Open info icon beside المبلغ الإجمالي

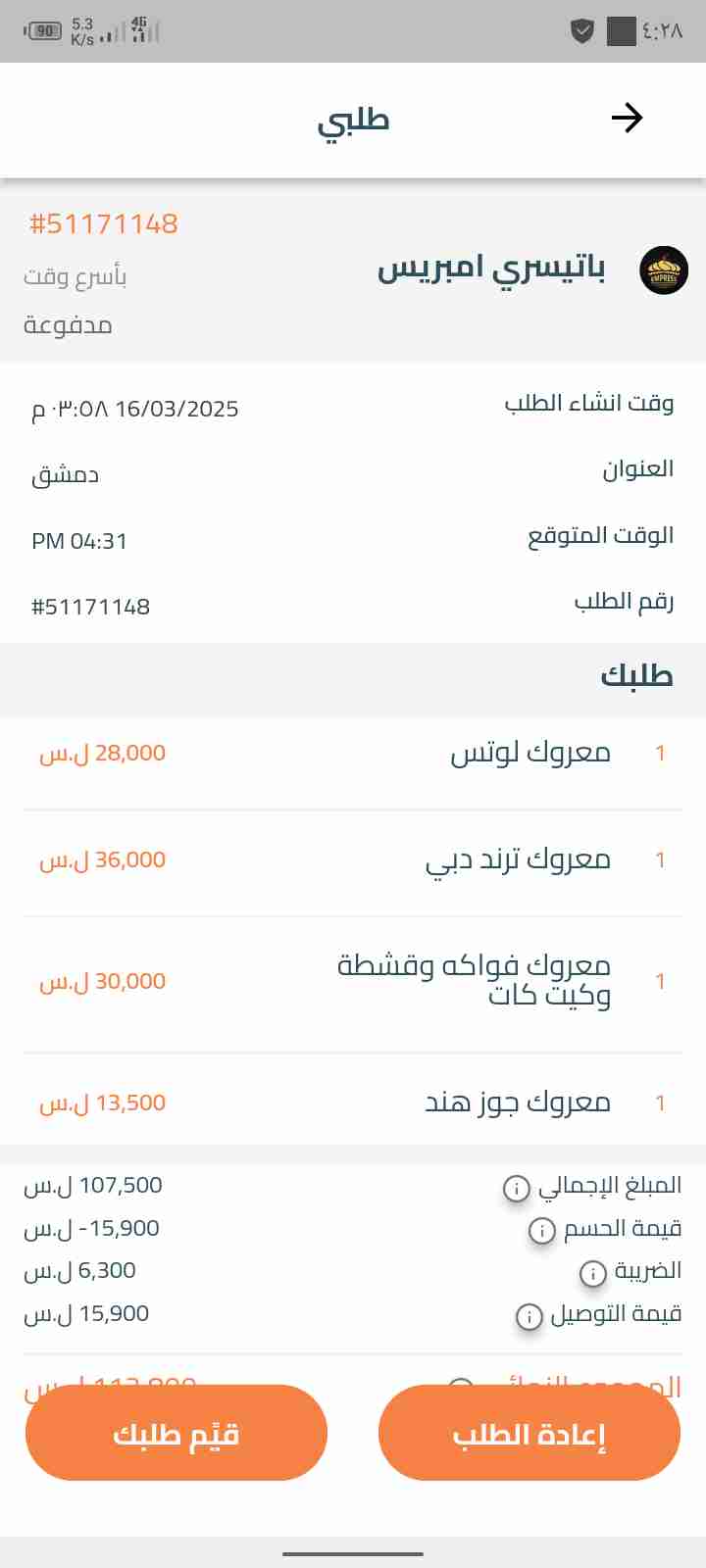pyautogui.click(x=517, y=1188)
